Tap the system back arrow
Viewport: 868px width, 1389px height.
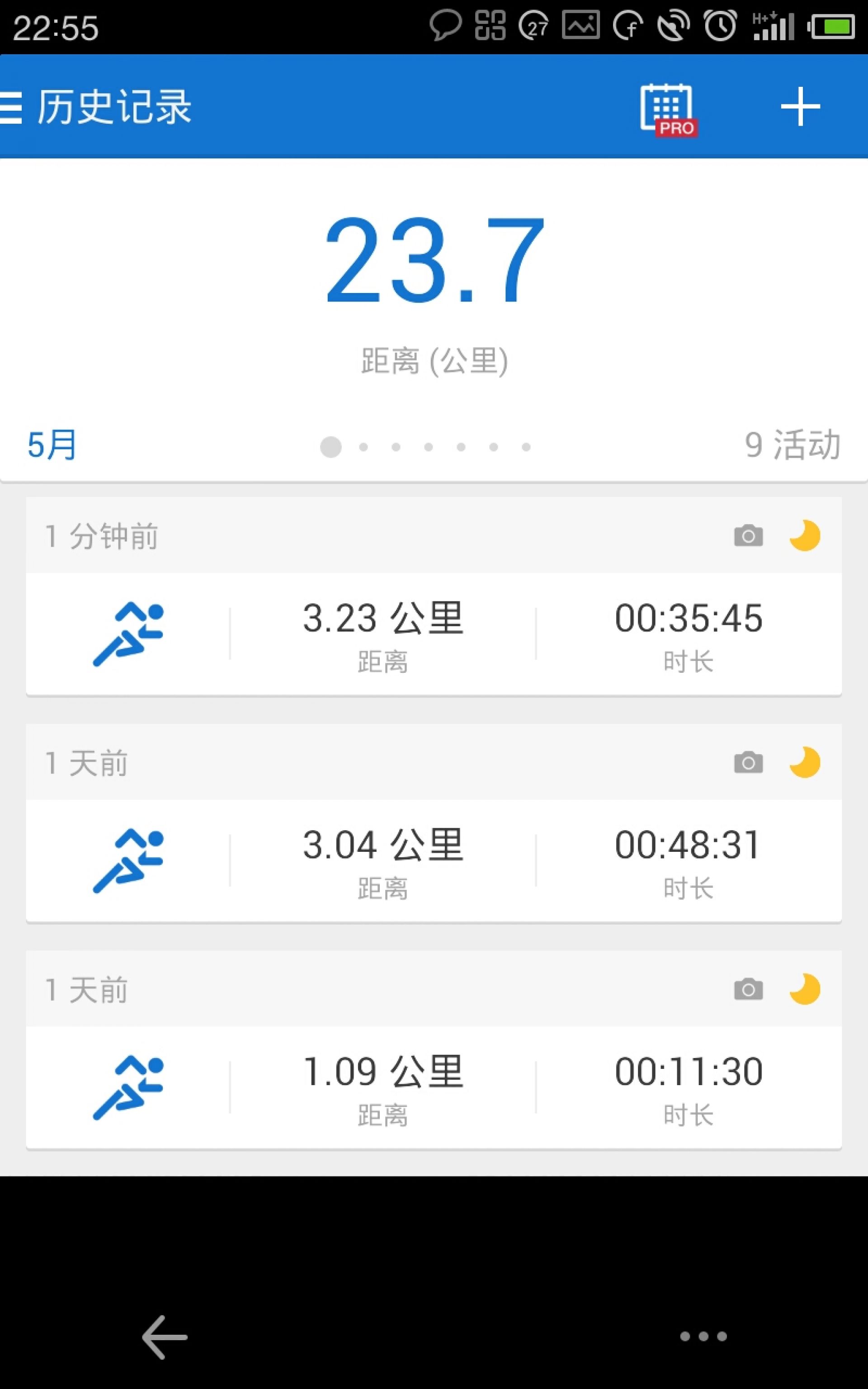165,1337
